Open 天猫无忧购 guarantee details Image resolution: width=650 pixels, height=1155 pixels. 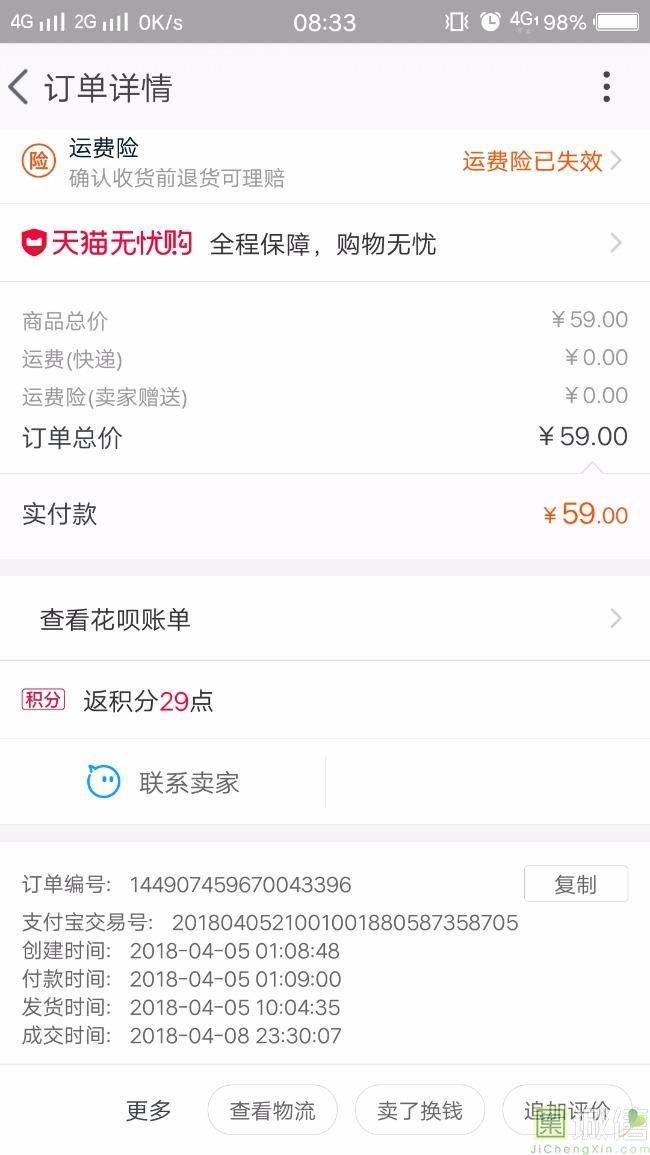(x=325, y=243)
